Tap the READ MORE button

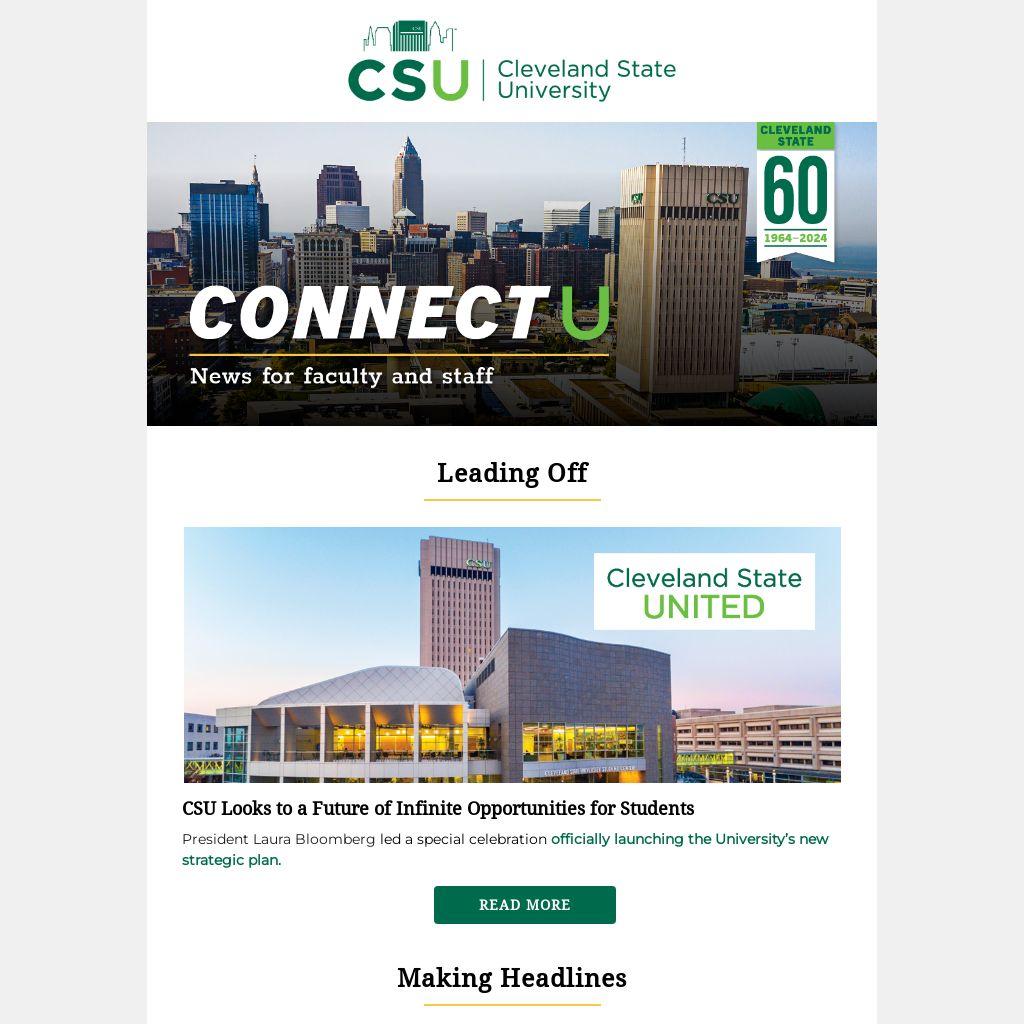(x=524, y=905)
